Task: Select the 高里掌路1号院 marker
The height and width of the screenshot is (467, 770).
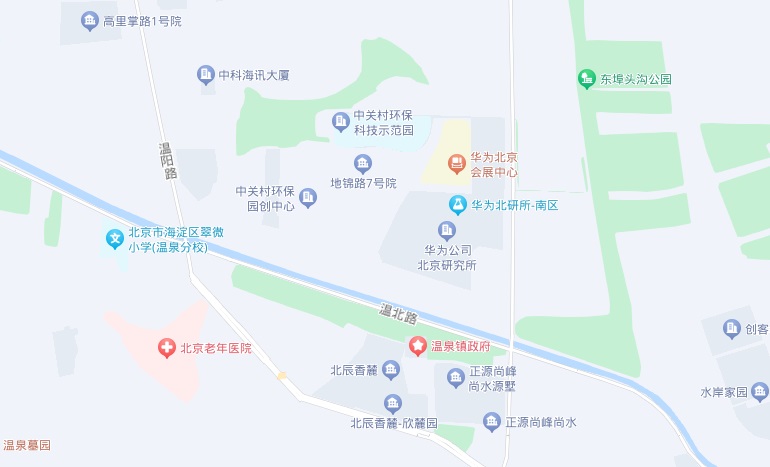Action: 90,20
